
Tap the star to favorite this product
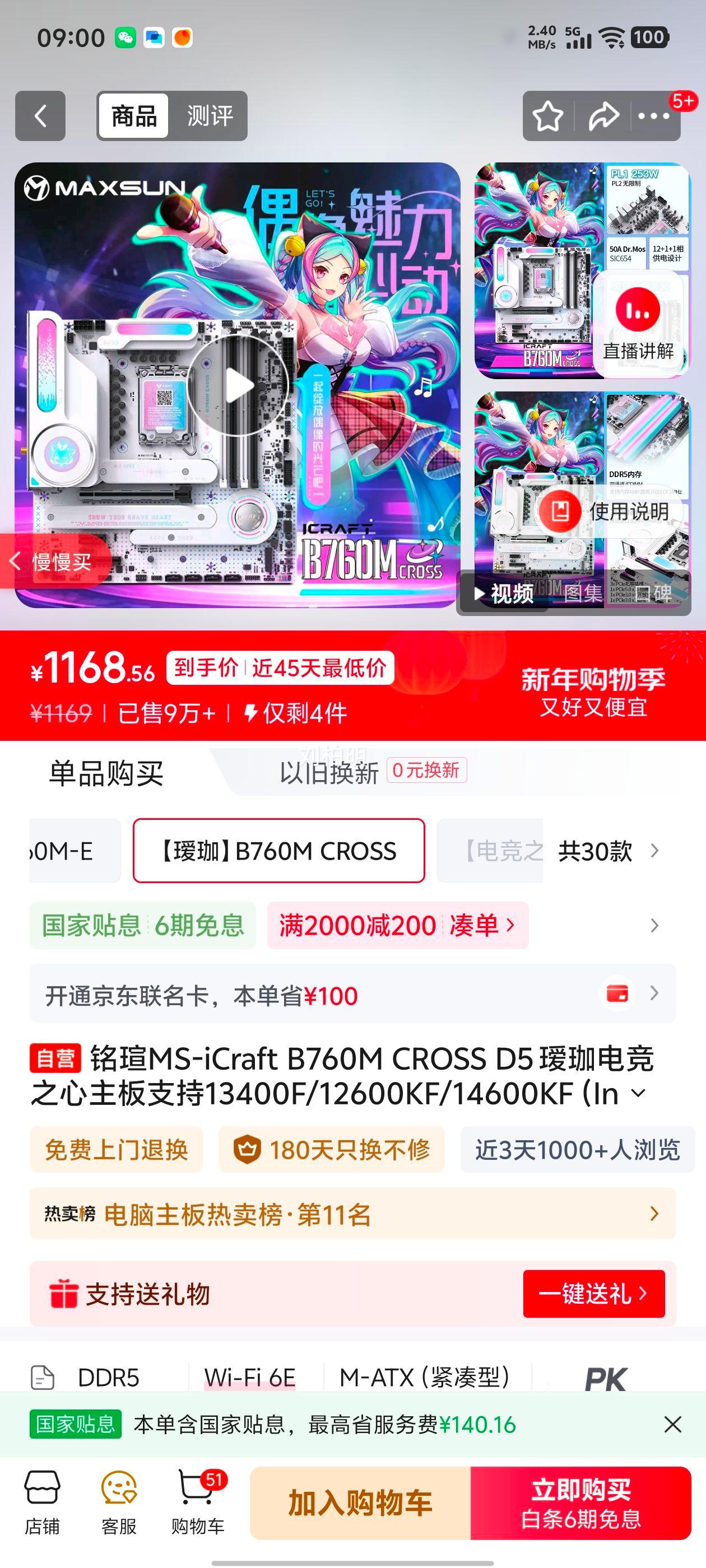[547, 117]
